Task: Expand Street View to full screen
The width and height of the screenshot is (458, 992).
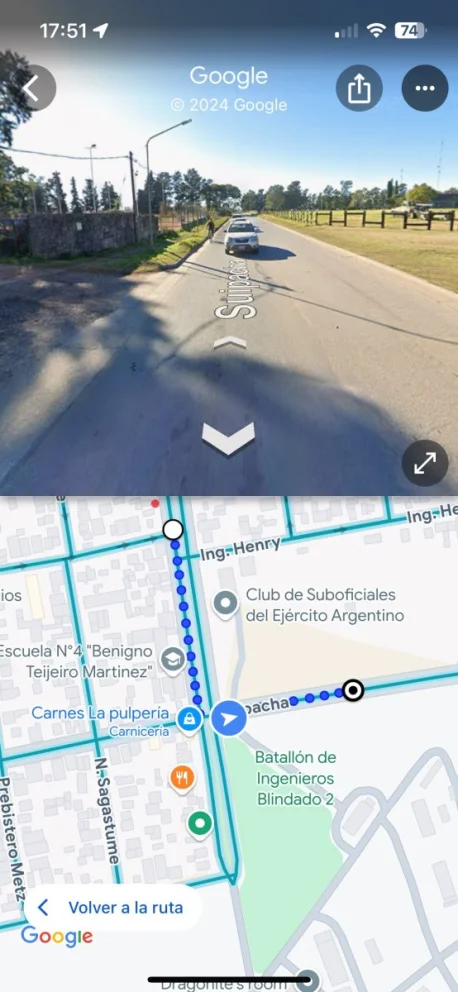Action: click(425, 463)
